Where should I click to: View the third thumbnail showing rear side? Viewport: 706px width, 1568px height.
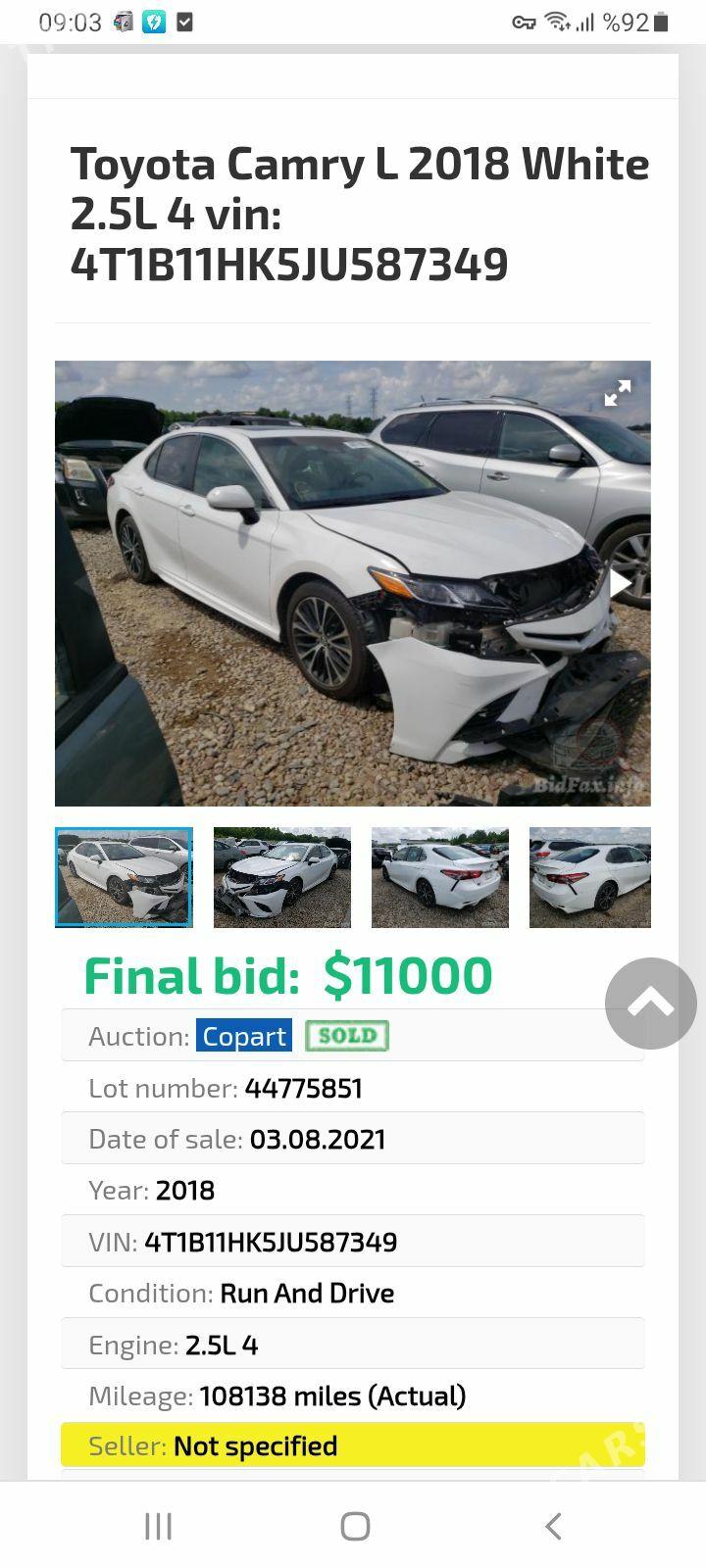[x=440, y=877]
